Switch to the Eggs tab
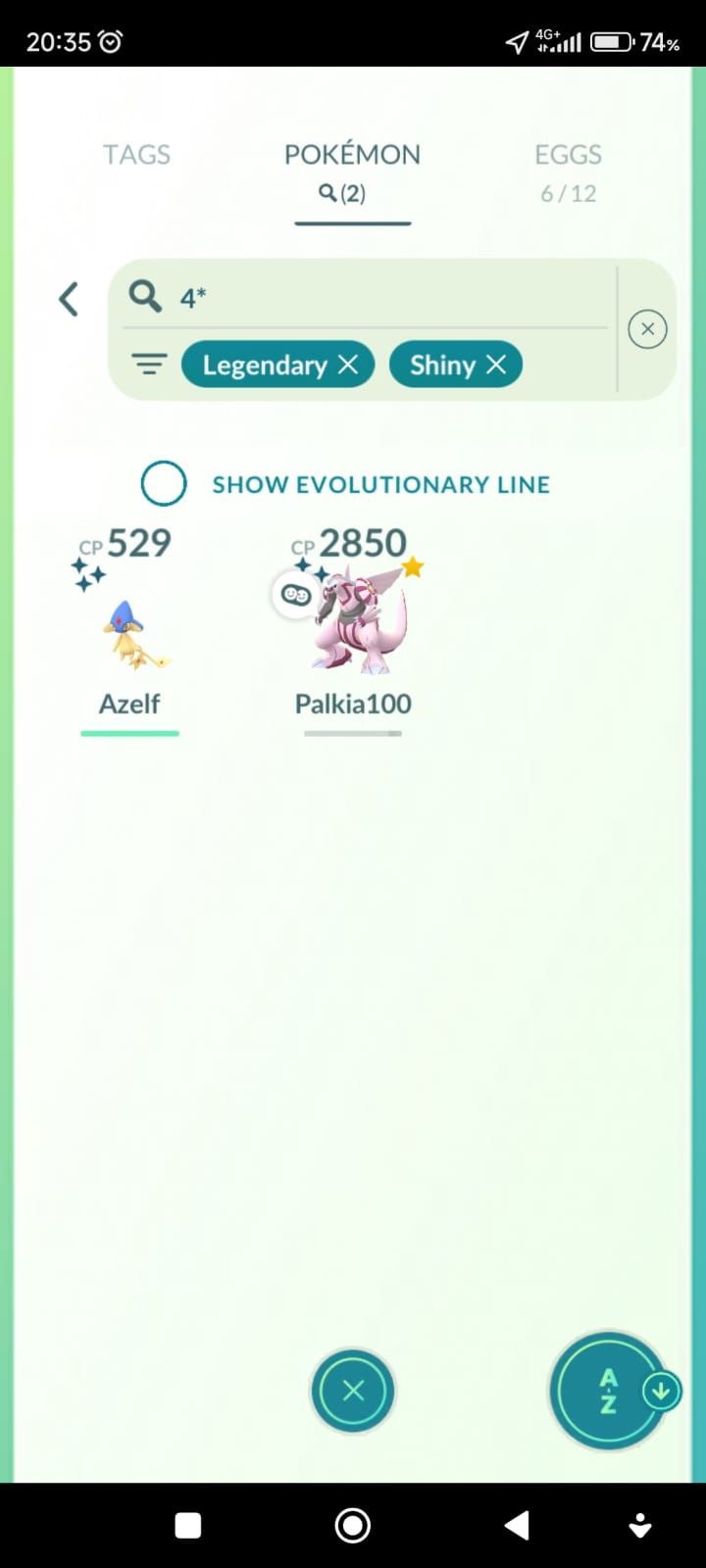The width and height of the screenshot is (706, 1568). click(568, 171)
